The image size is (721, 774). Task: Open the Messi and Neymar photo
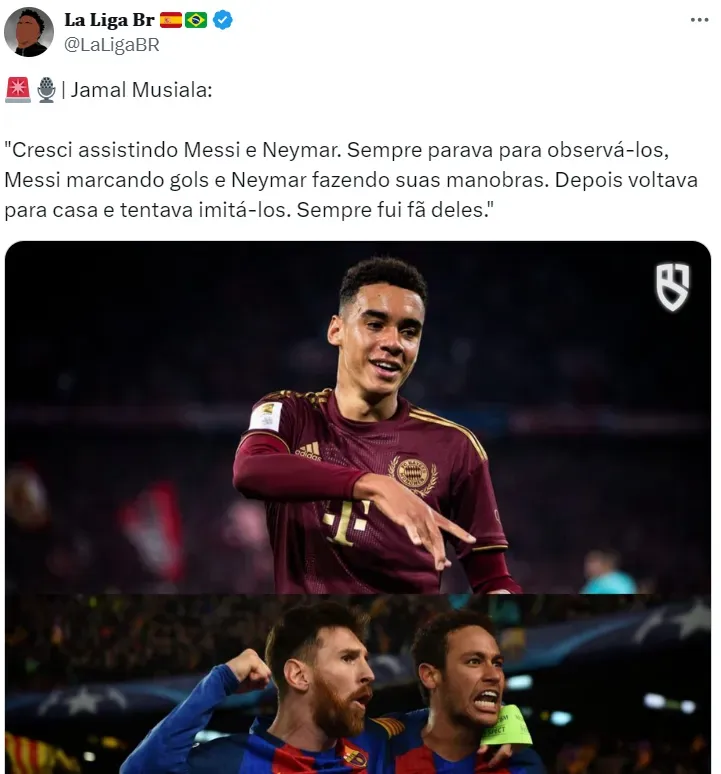(x=358, y=686)
